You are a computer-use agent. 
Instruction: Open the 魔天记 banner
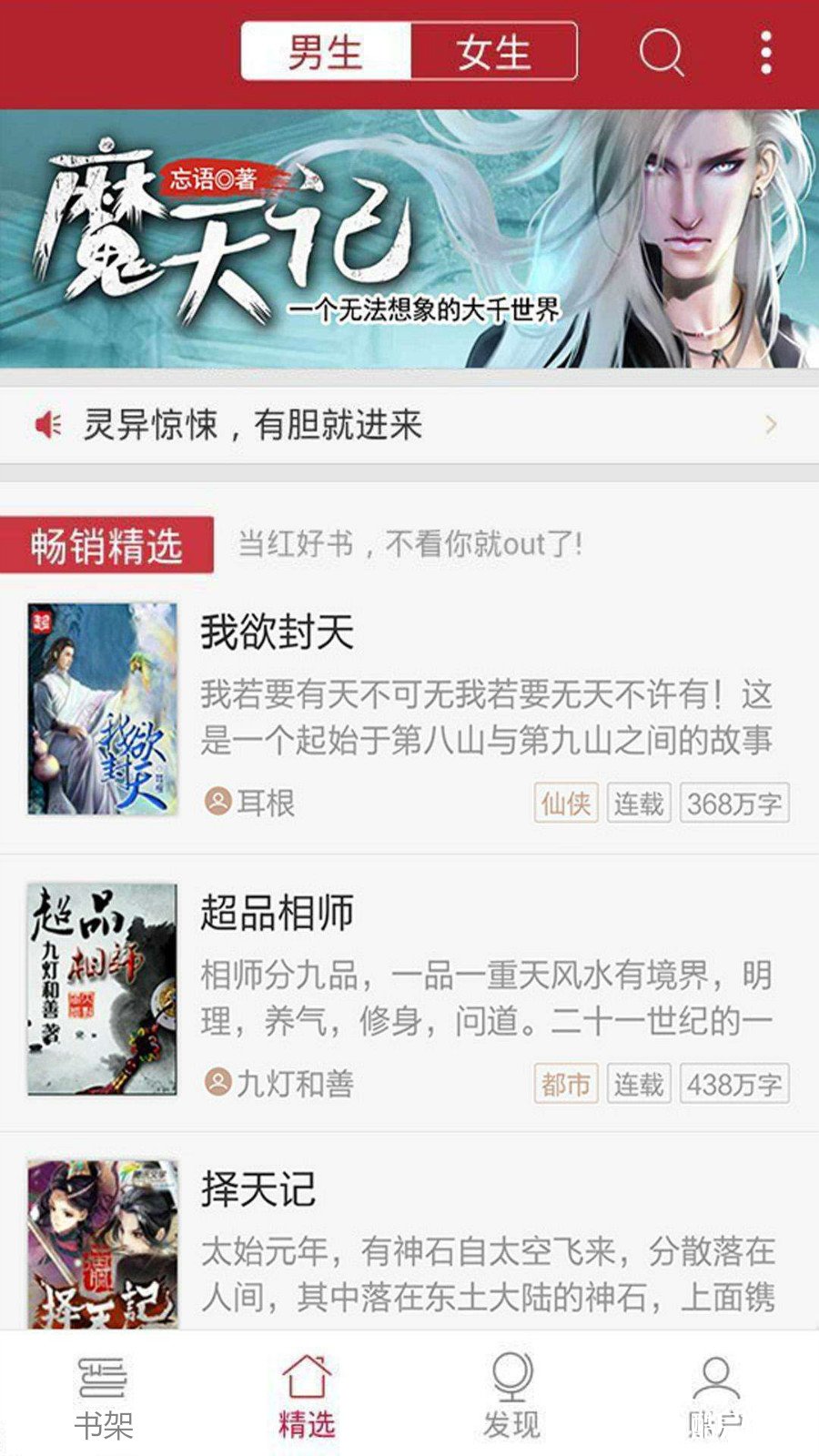coord(409,238)
